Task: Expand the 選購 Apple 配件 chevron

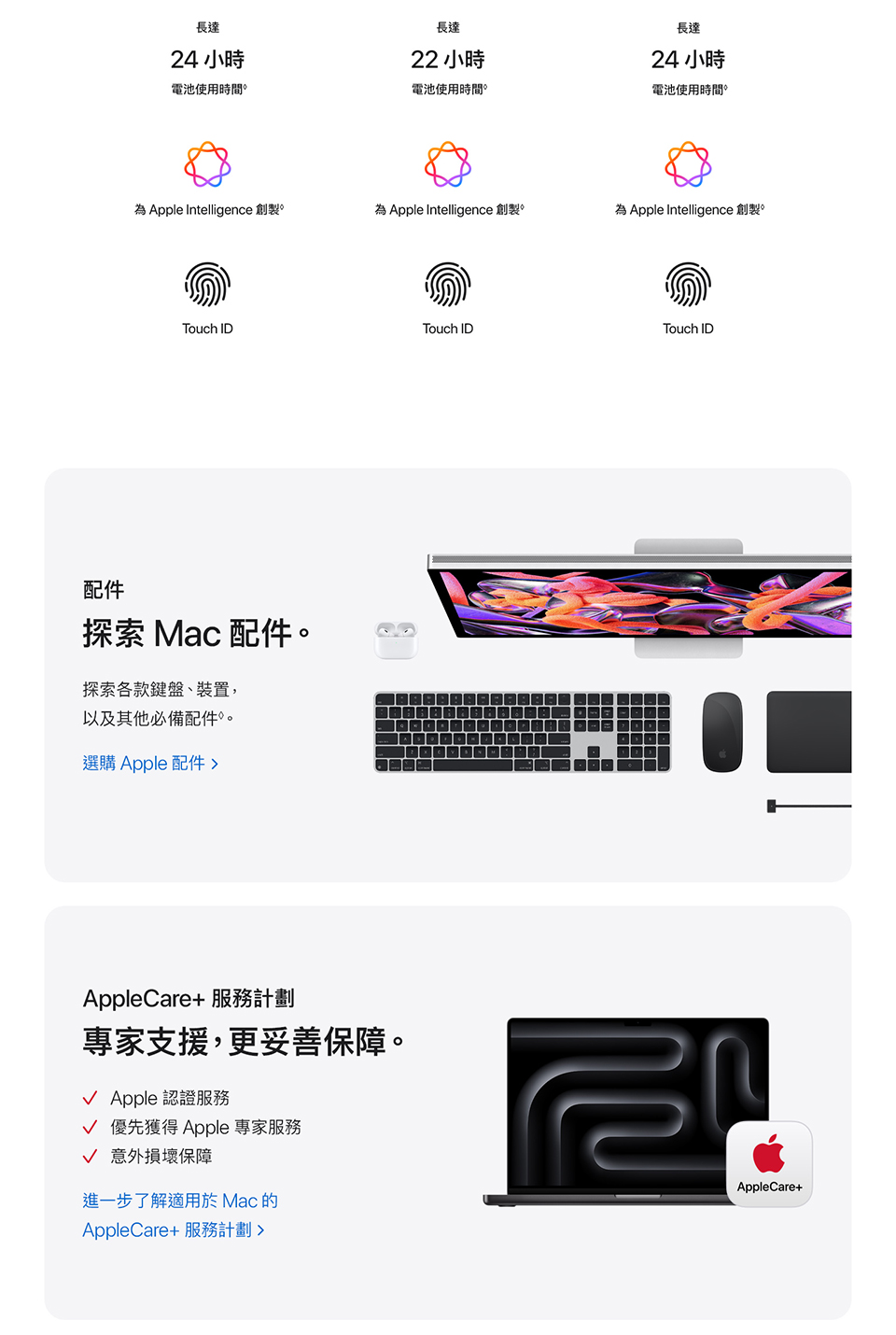Action: click(214, 763)
